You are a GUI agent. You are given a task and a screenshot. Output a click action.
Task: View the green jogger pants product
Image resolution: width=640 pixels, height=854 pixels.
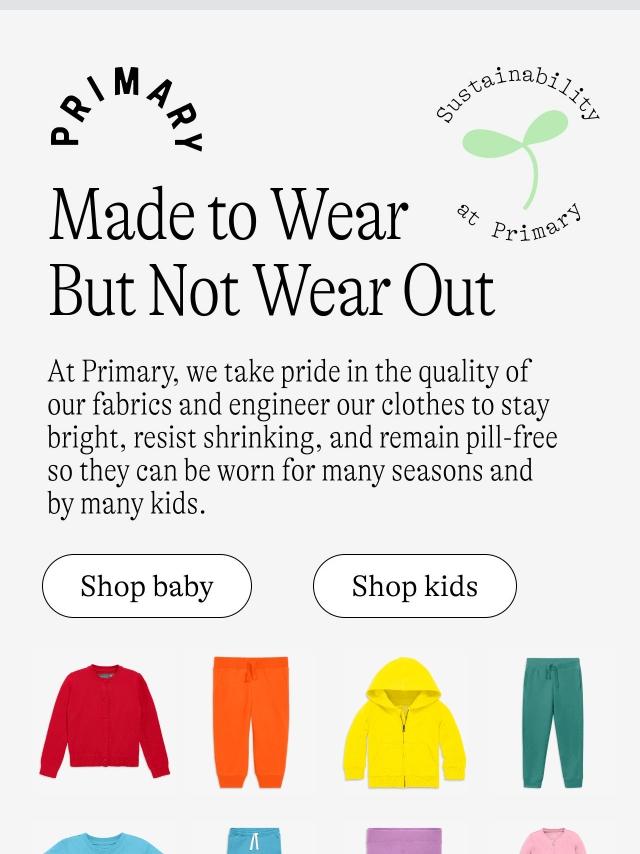coord(552,721)
